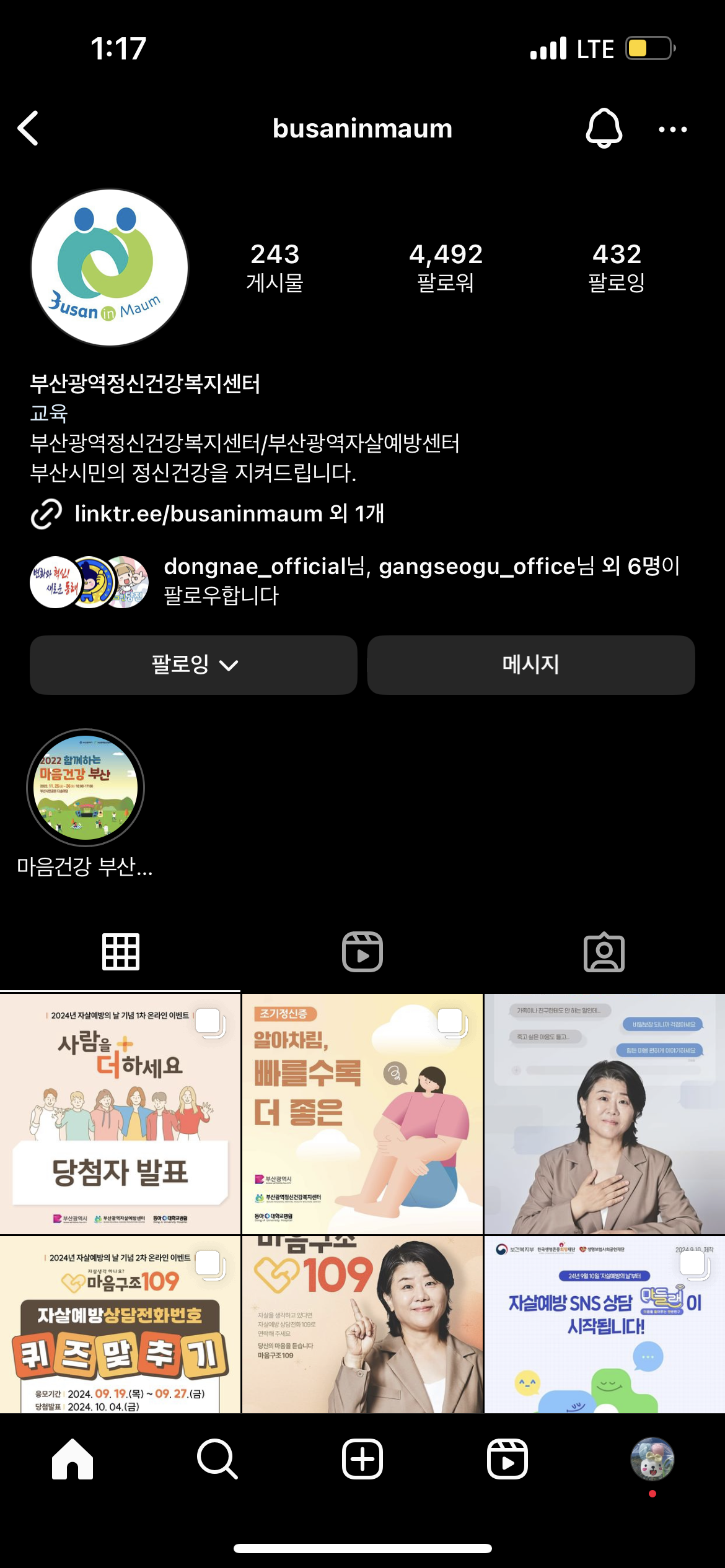Switch to the tagged photos tab
725x1568 pixels.
[x=604, y=952]
